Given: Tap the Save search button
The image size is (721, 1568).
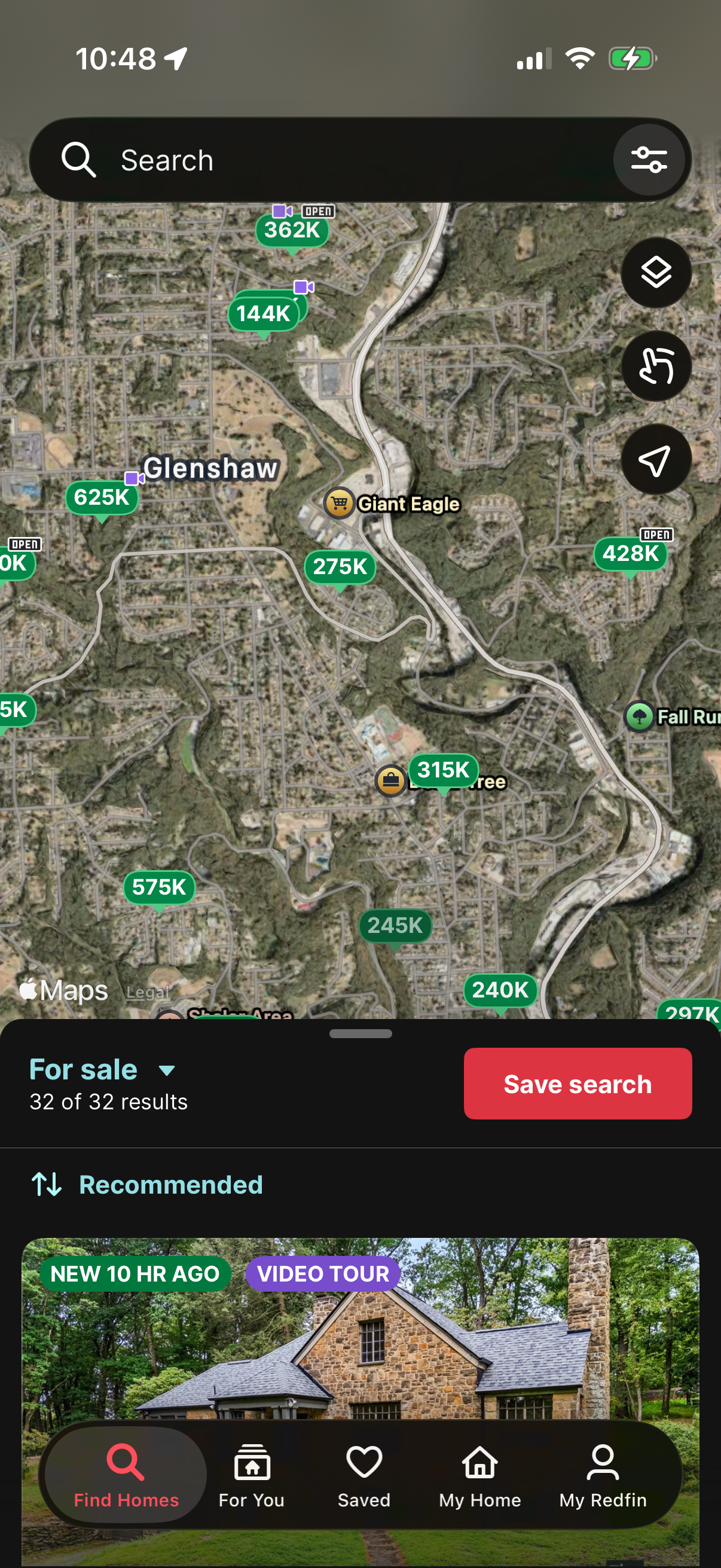Looking at the screenshot, I should [577, 1083].
